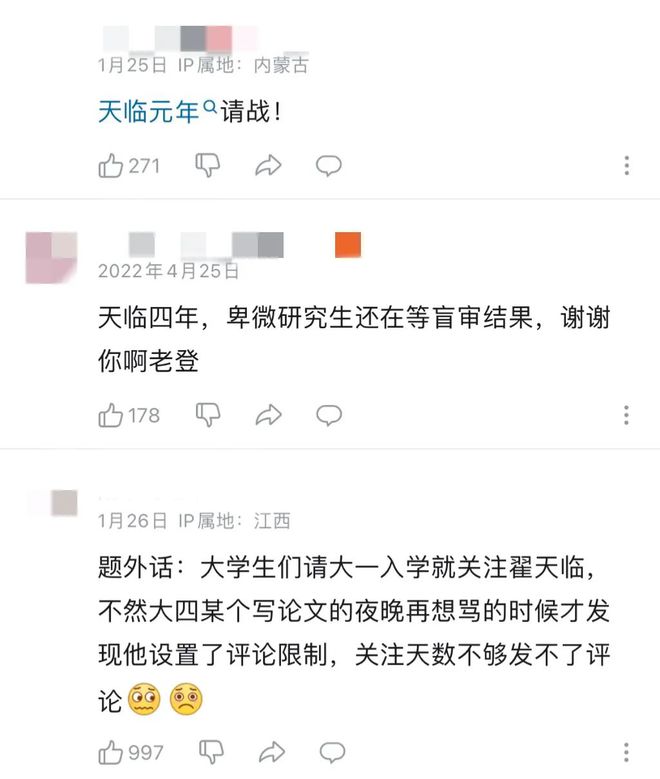Screen dimensions: 660x779
Task: Open avatar of the 天临四年 commenter
Action: point(50,256)
